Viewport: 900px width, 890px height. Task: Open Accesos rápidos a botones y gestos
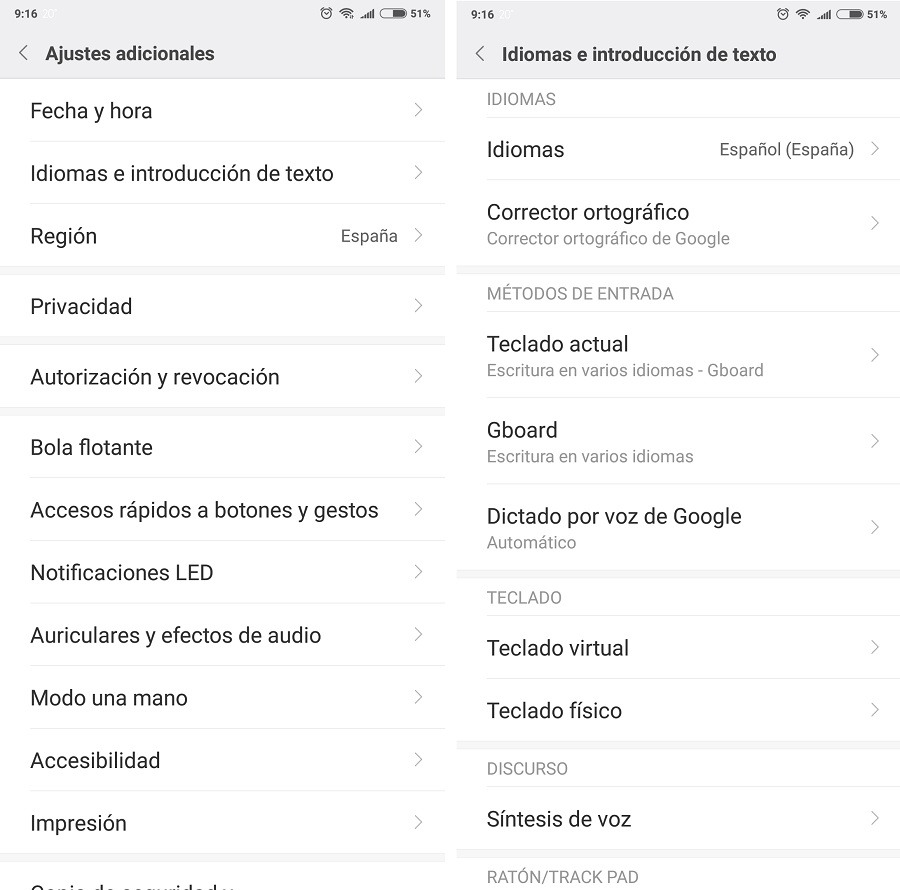coord(225,510)
